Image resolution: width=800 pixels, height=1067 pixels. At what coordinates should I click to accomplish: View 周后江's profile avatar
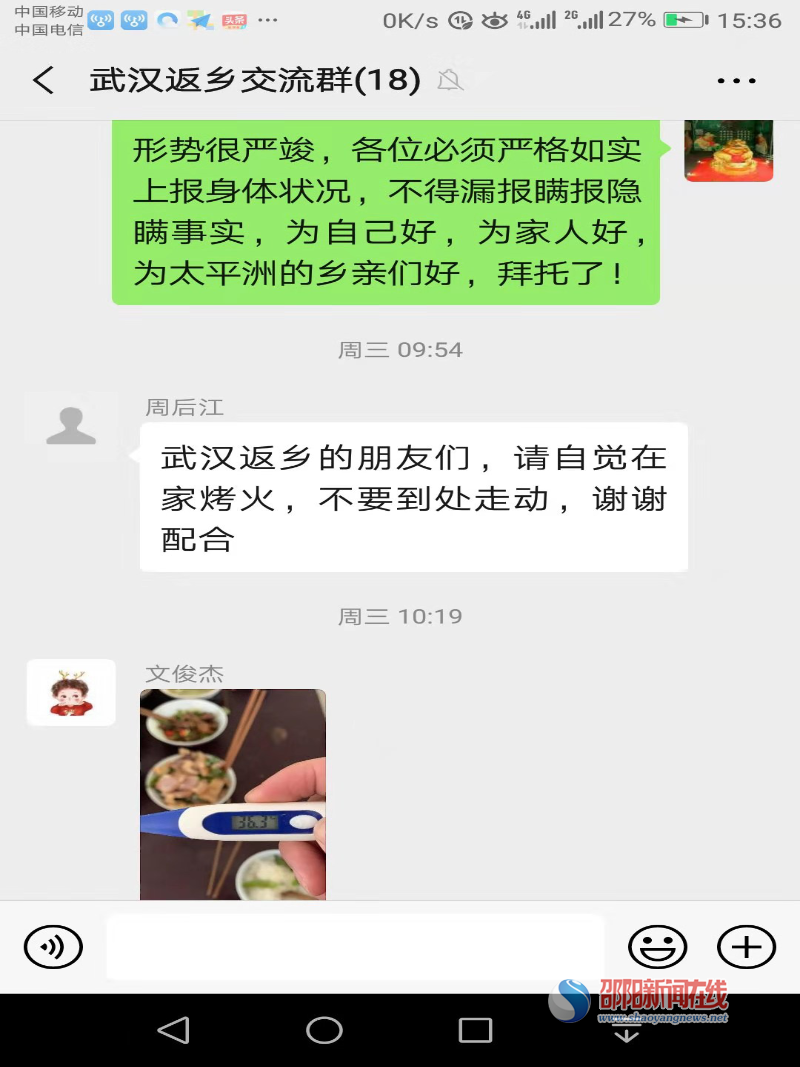[x=71, y=427]
